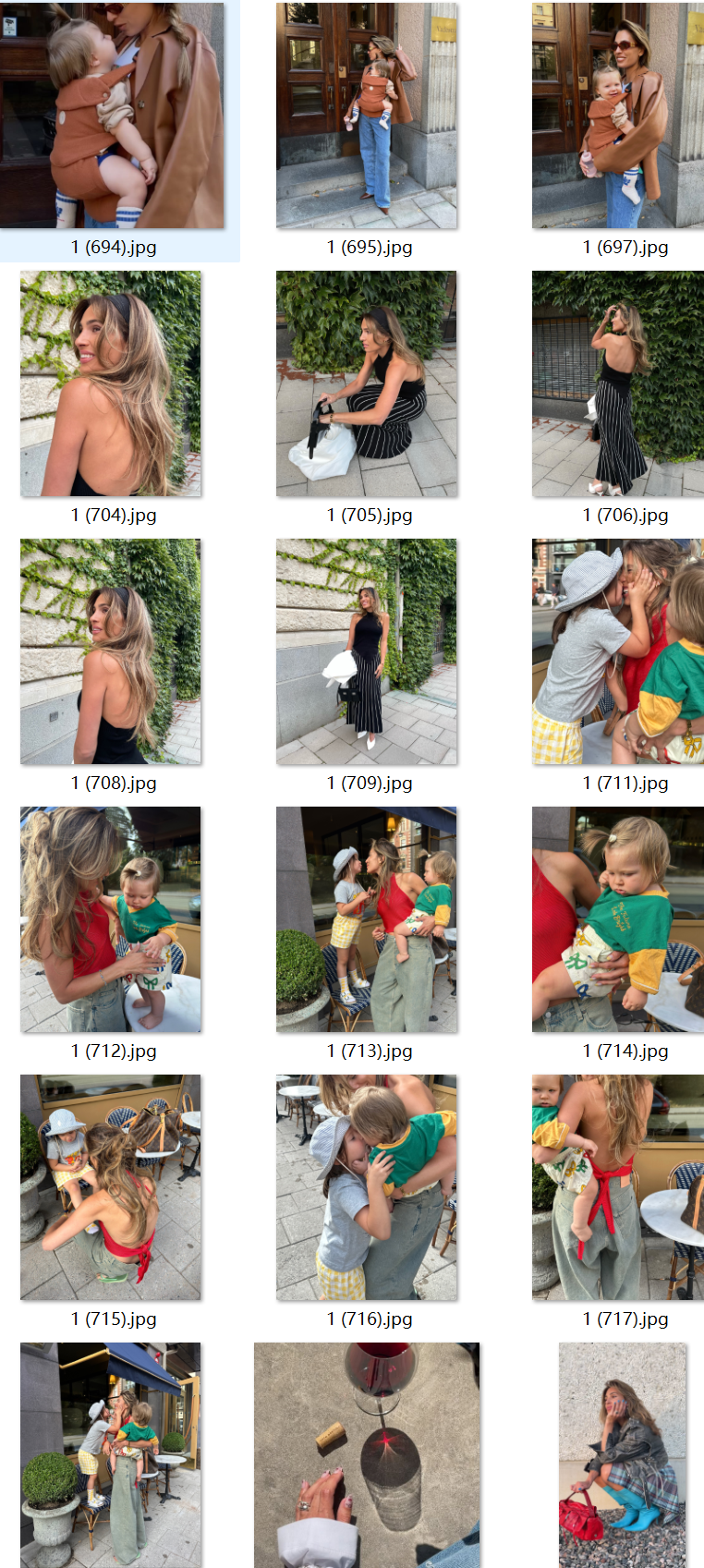The height and width of the screenshot is (1568, 704).
Task: Open picture 1 (708).jpg
Action: [x=111, y=651]
